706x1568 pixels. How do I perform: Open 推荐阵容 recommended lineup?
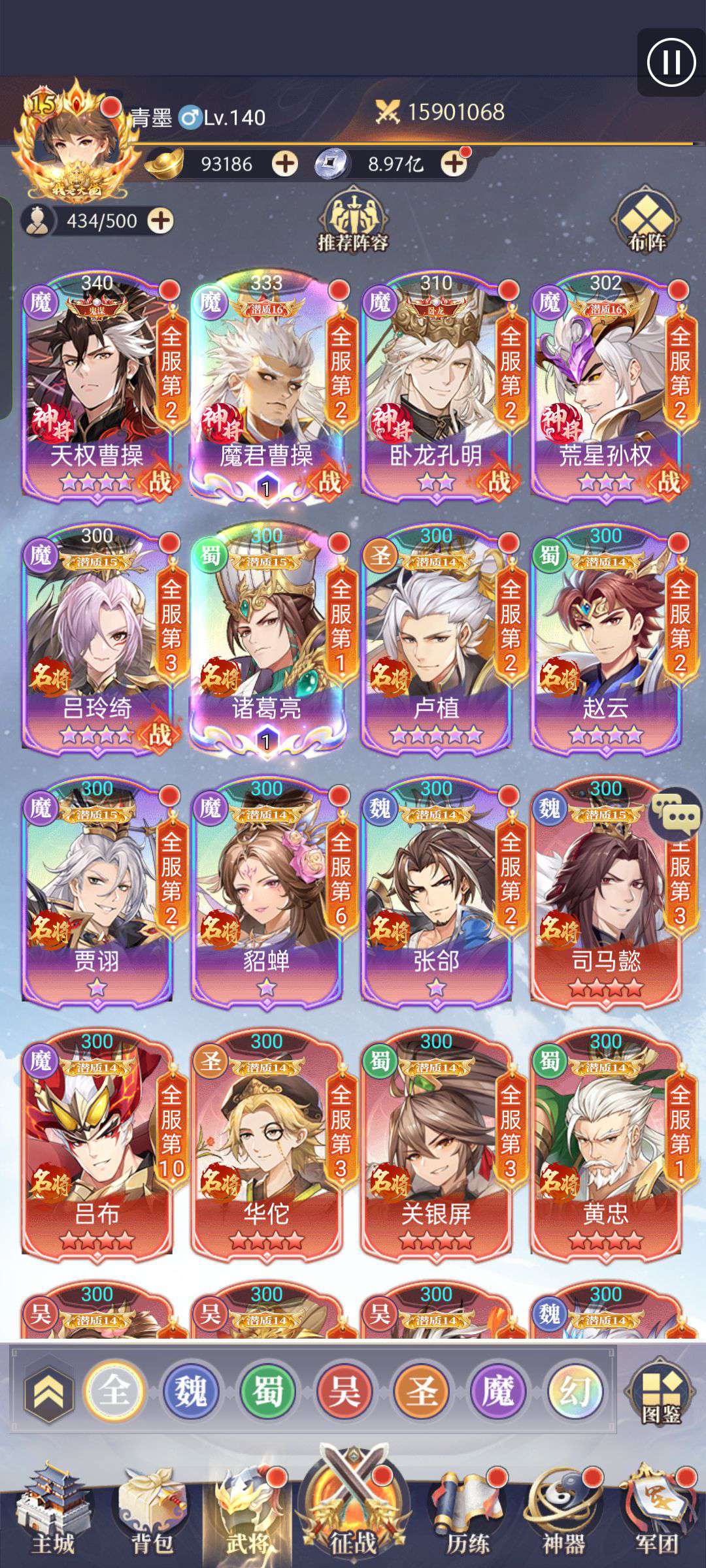tap(353, 222)
